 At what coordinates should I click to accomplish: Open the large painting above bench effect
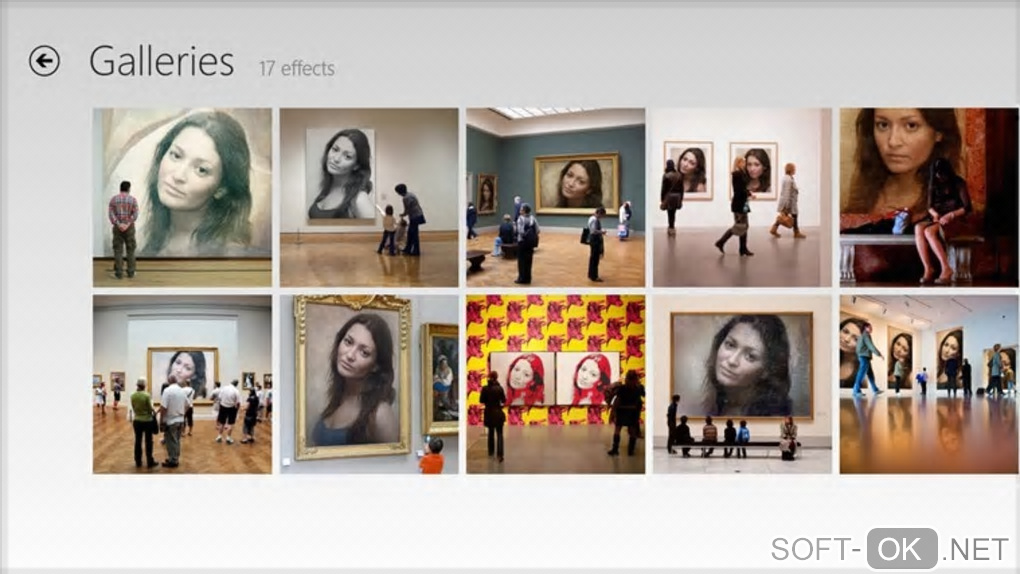tap(741, 384)
